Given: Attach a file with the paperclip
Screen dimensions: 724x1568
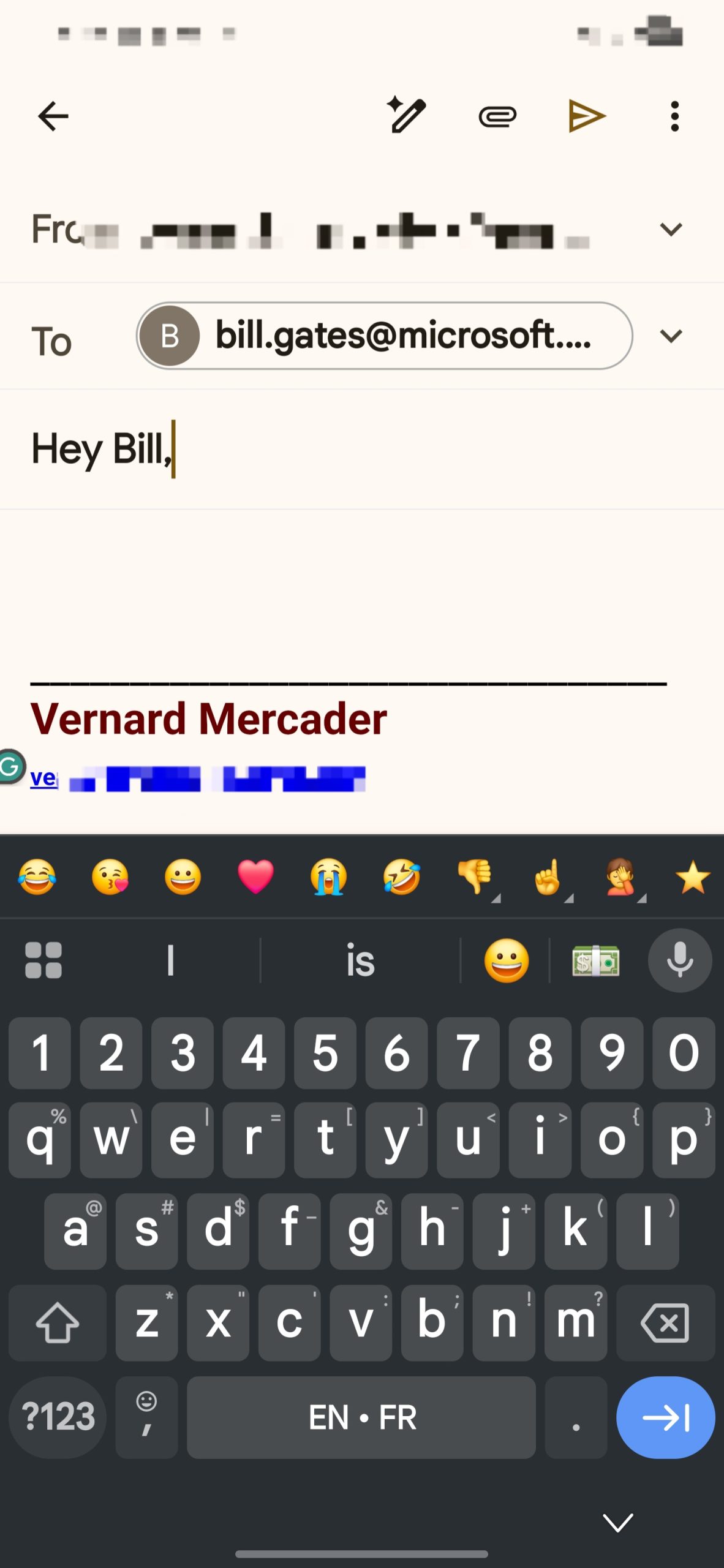Looking at the screenshot, I should pos(497,116).
